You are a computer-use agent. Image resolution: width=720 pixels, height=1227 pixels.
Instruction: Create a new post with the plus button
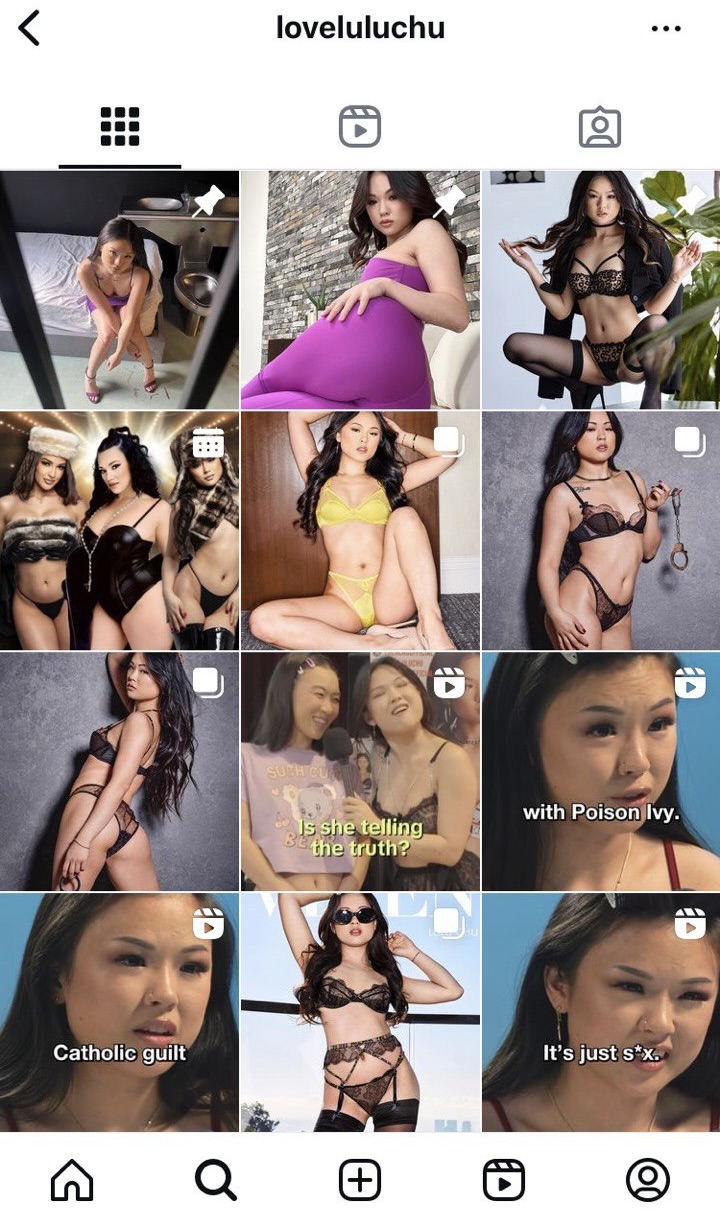click(x=360, y=1181)
